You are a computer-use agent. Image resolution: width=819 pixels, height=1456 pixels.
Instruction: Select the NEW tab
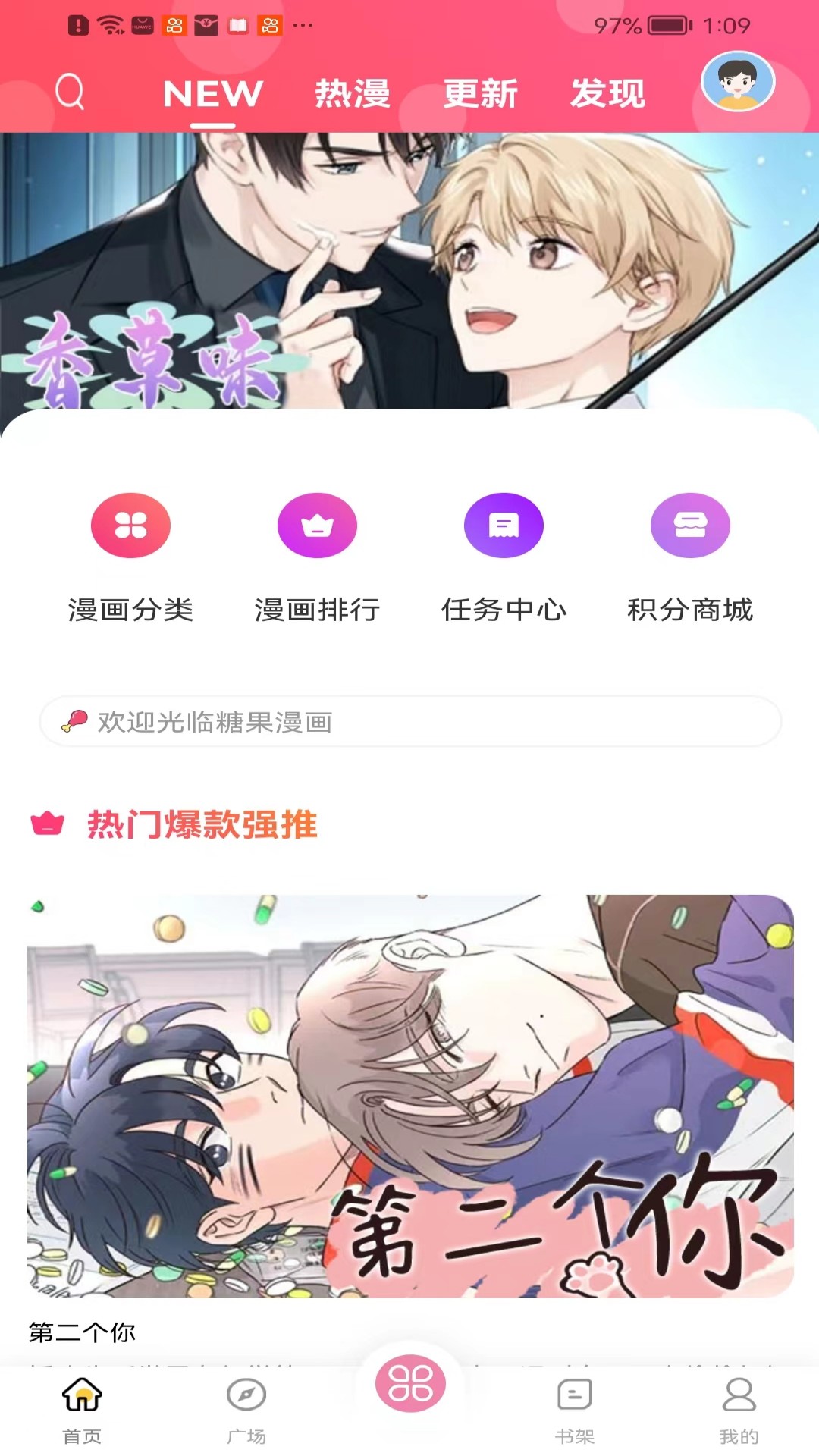click(x=213, y=94)
